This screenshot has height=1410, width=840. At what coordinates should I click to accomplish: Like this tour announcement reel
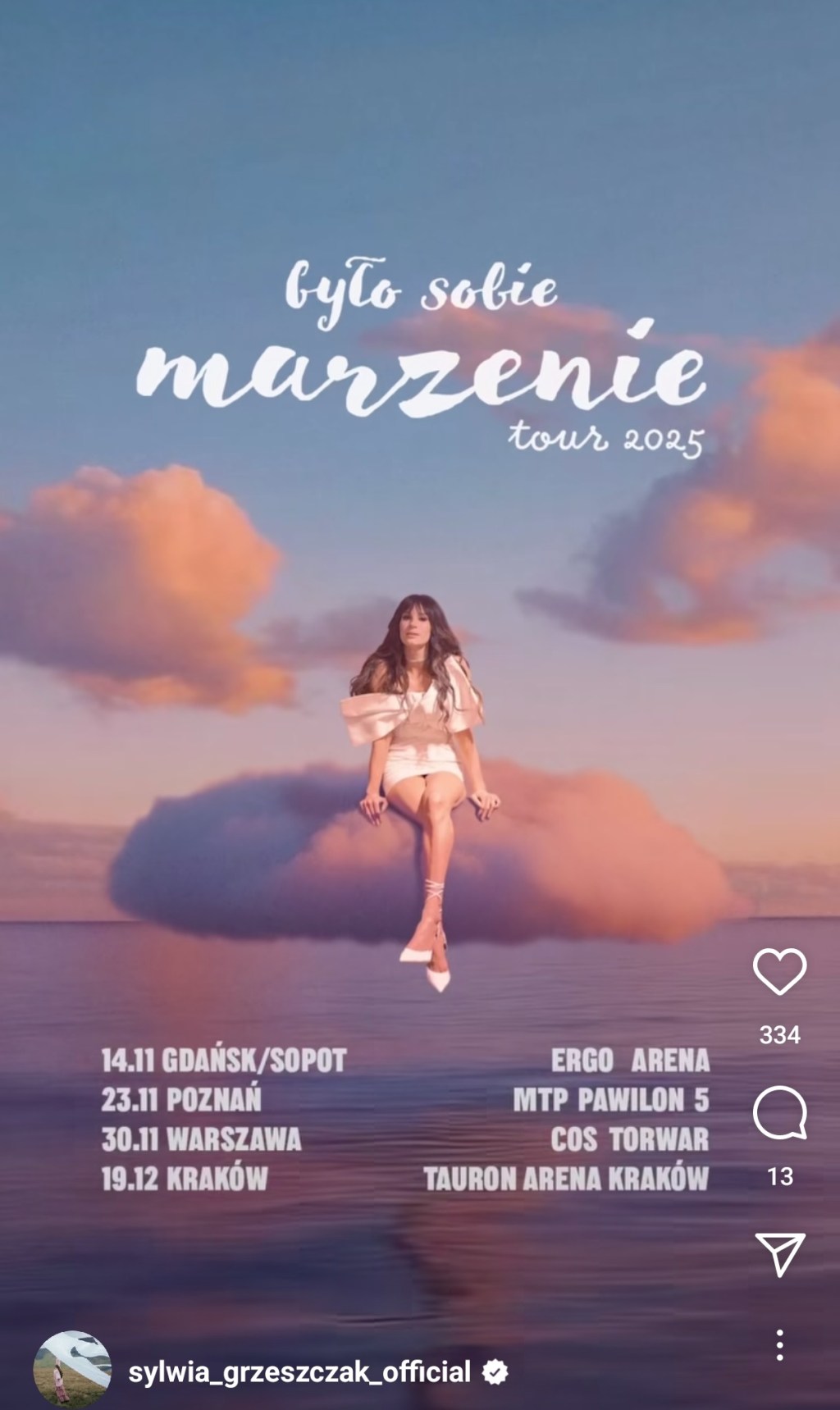pyautogui.click(x=779, y=972)
